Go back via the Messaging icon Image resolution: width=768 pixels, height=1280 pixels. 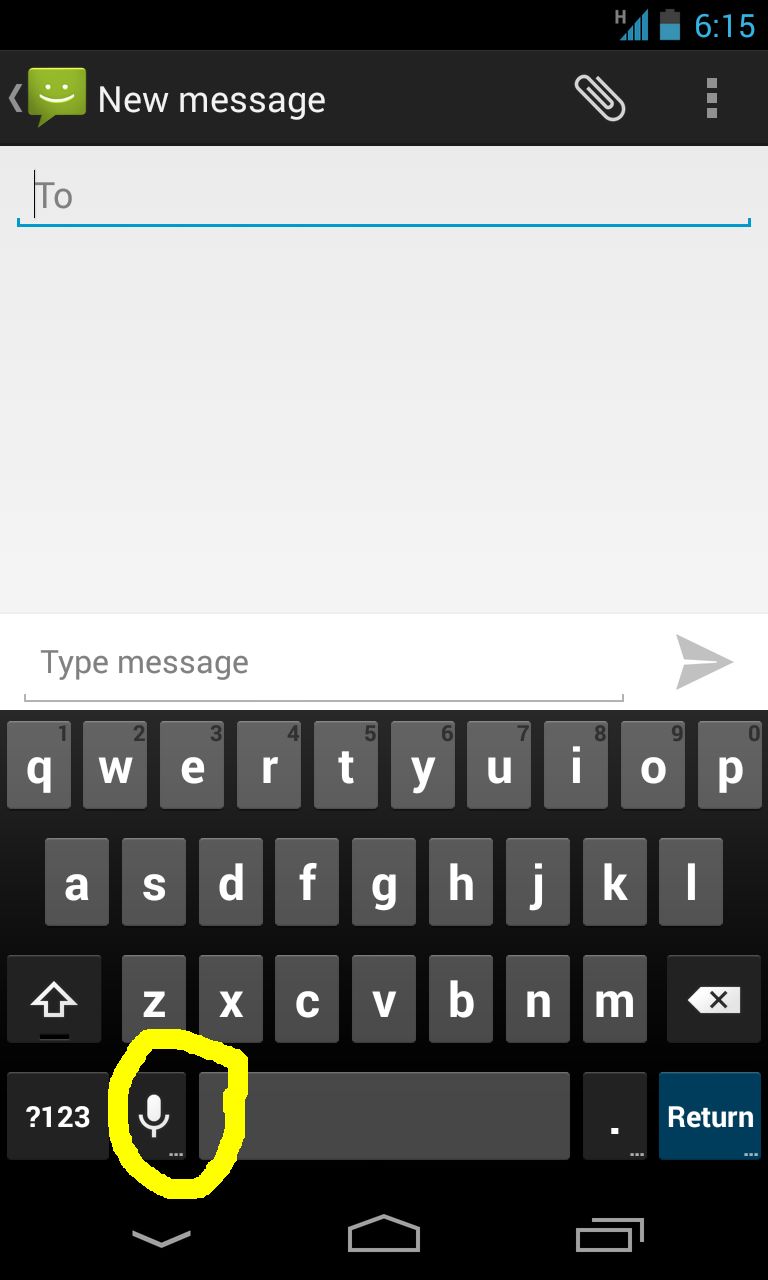[48, 98]
